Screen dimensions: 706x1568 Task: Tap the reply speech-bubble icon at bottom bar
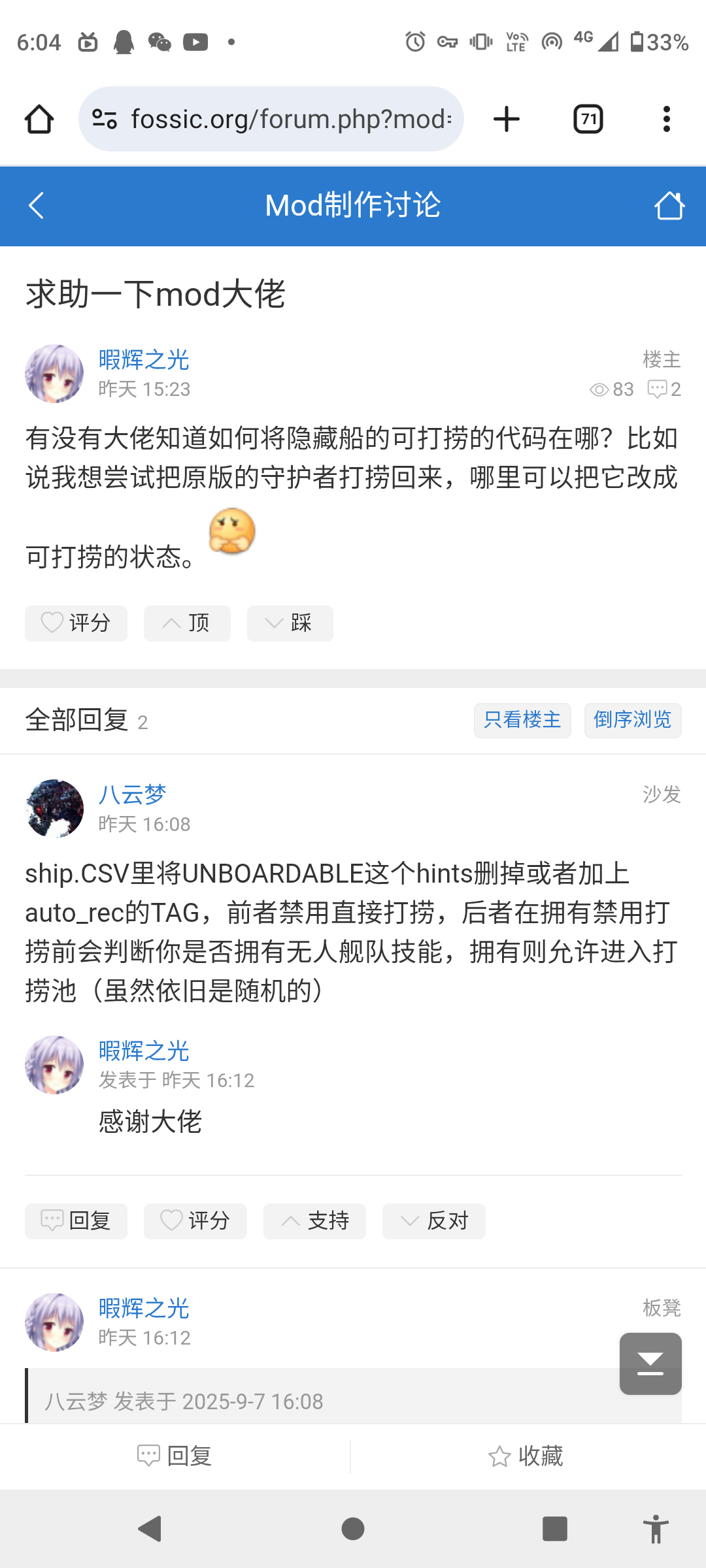(150, 1456)
